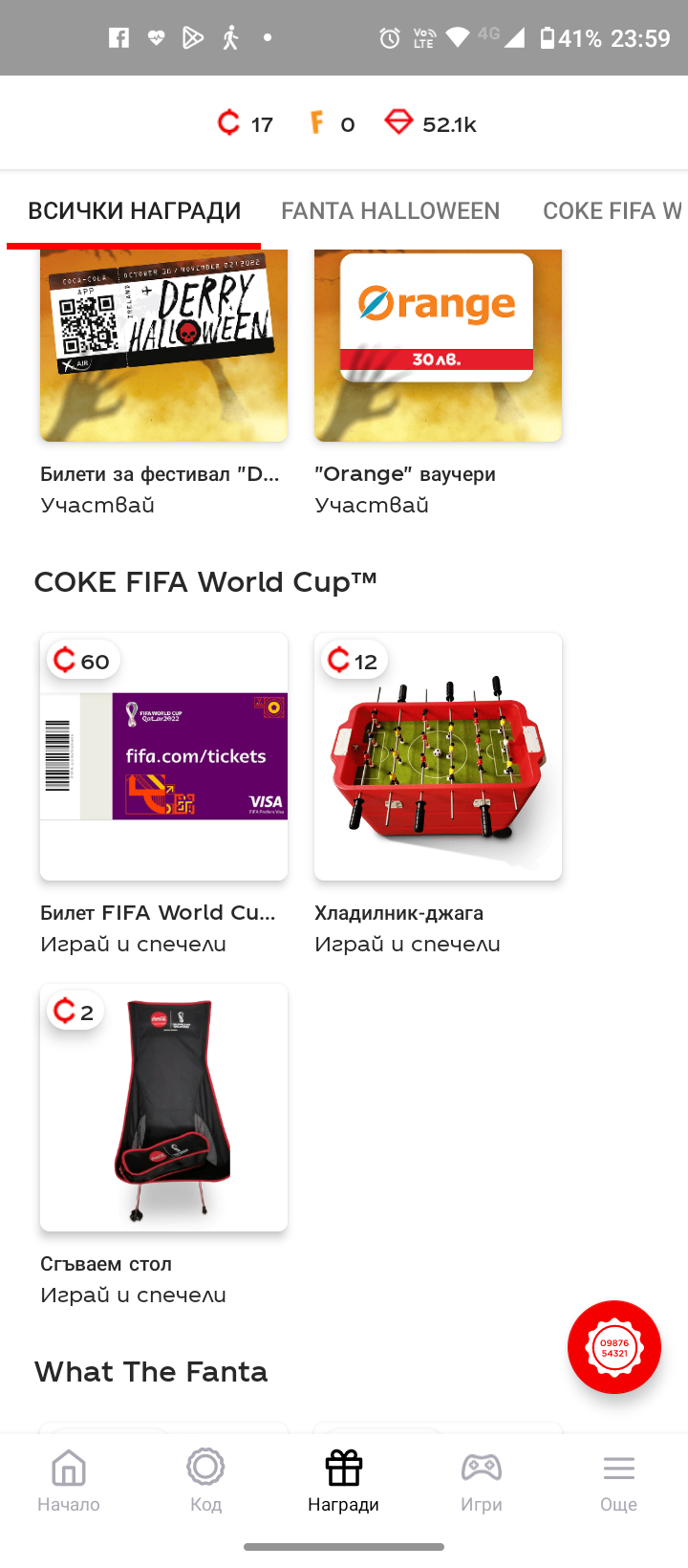Select the ВСИЧКИ НАГРАДИ tab

(134, 210)
